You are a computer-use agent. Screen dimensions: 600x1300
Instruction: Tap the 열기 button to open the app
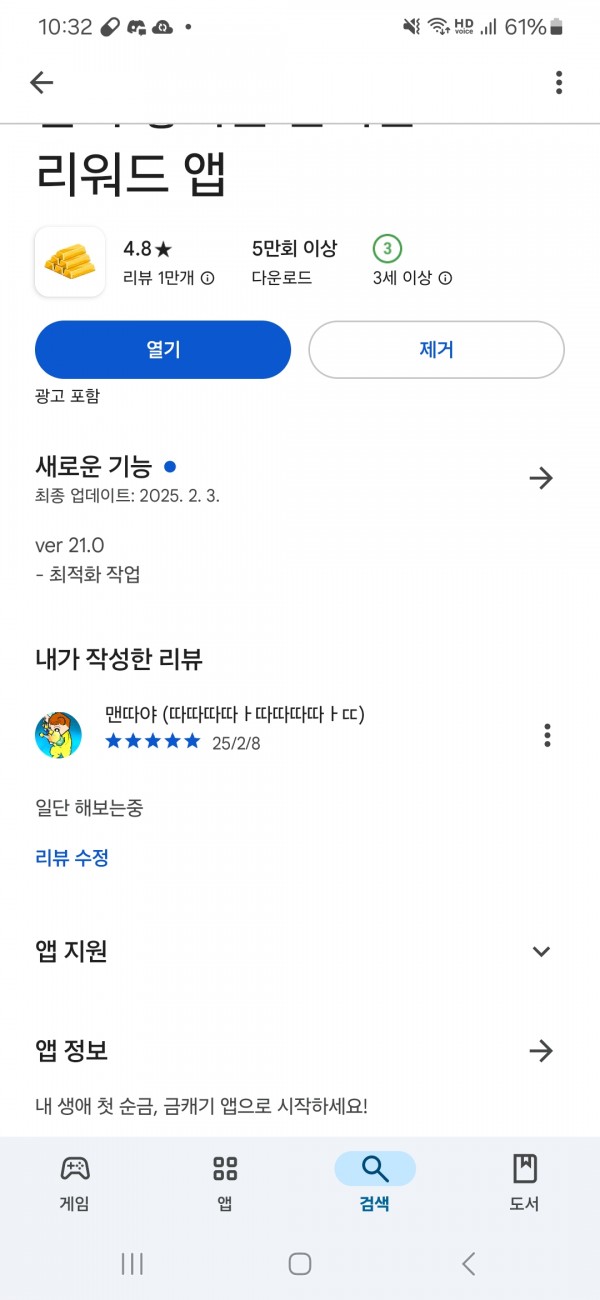(x=163, y=350)
